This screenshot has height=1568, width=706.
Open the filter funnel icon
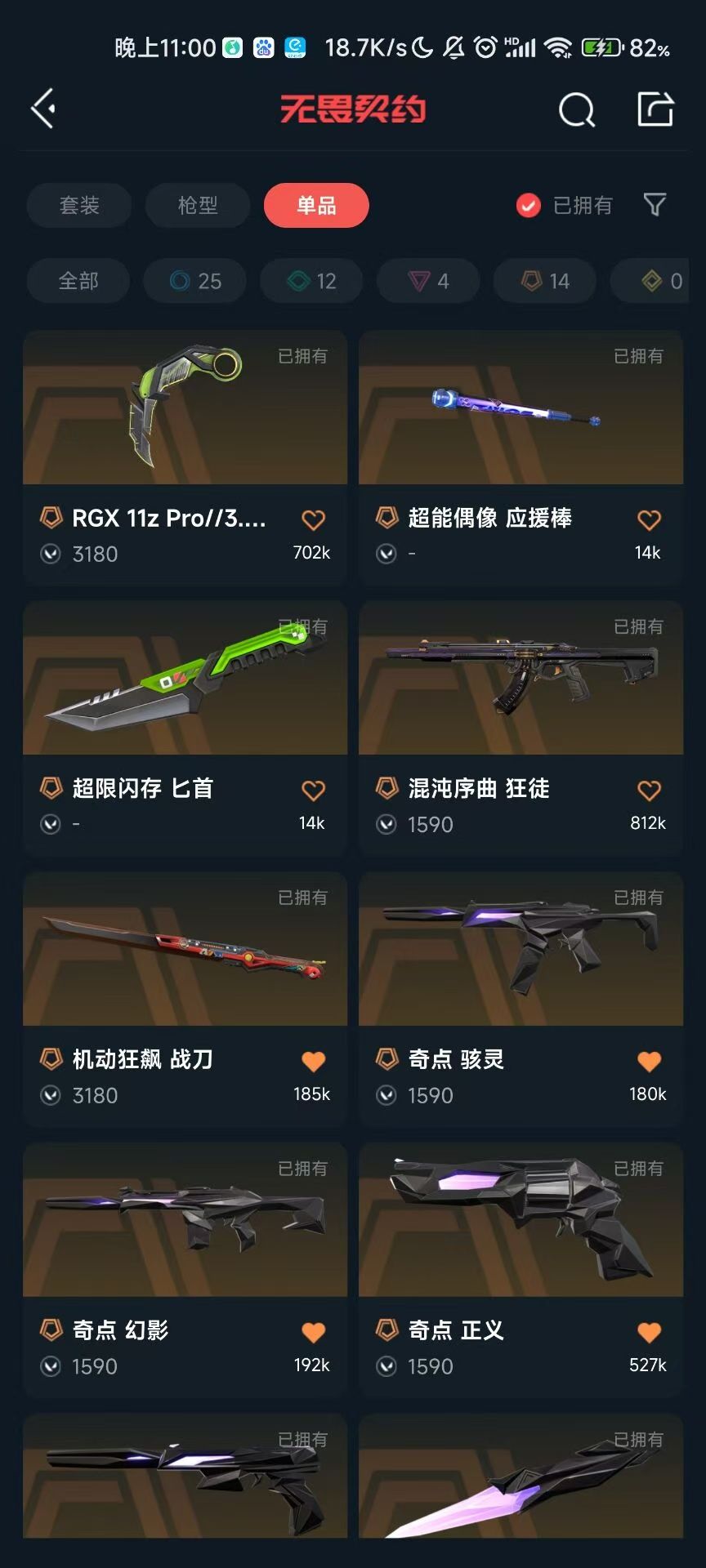655,205
